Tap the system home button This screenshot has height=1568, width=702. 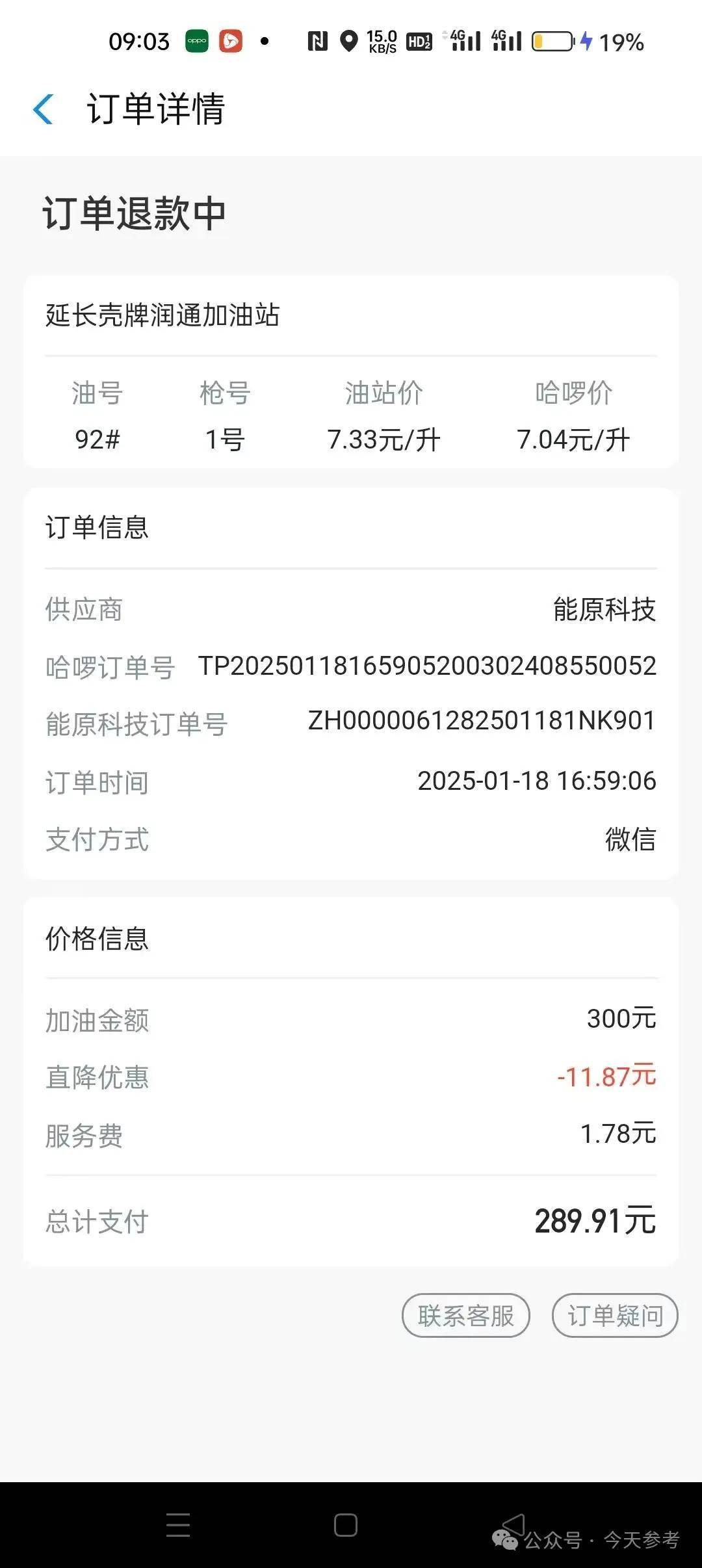coord(345,1524)
